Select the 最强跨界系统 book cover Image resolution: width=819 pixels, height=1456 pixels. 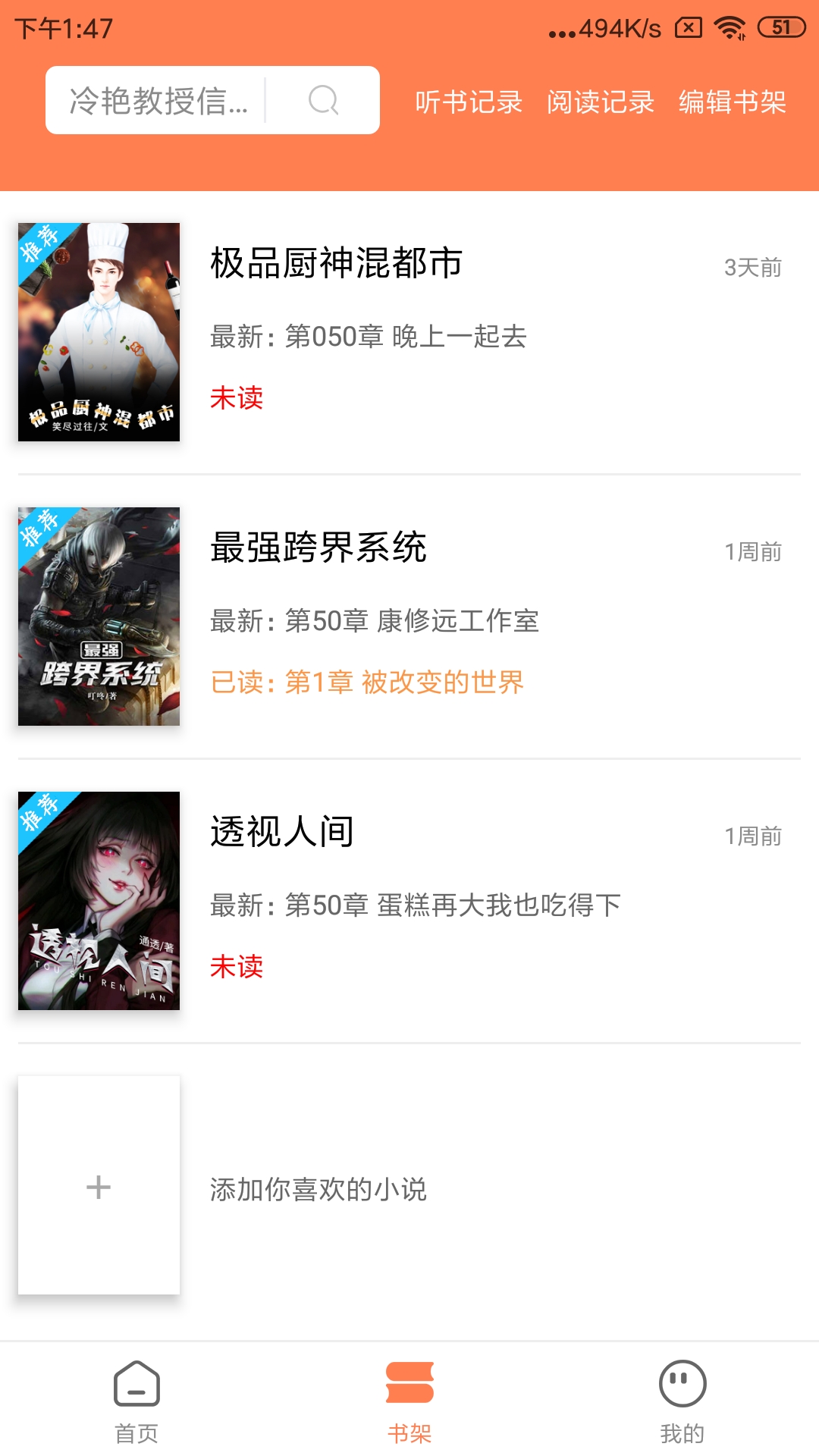(99, 618)
